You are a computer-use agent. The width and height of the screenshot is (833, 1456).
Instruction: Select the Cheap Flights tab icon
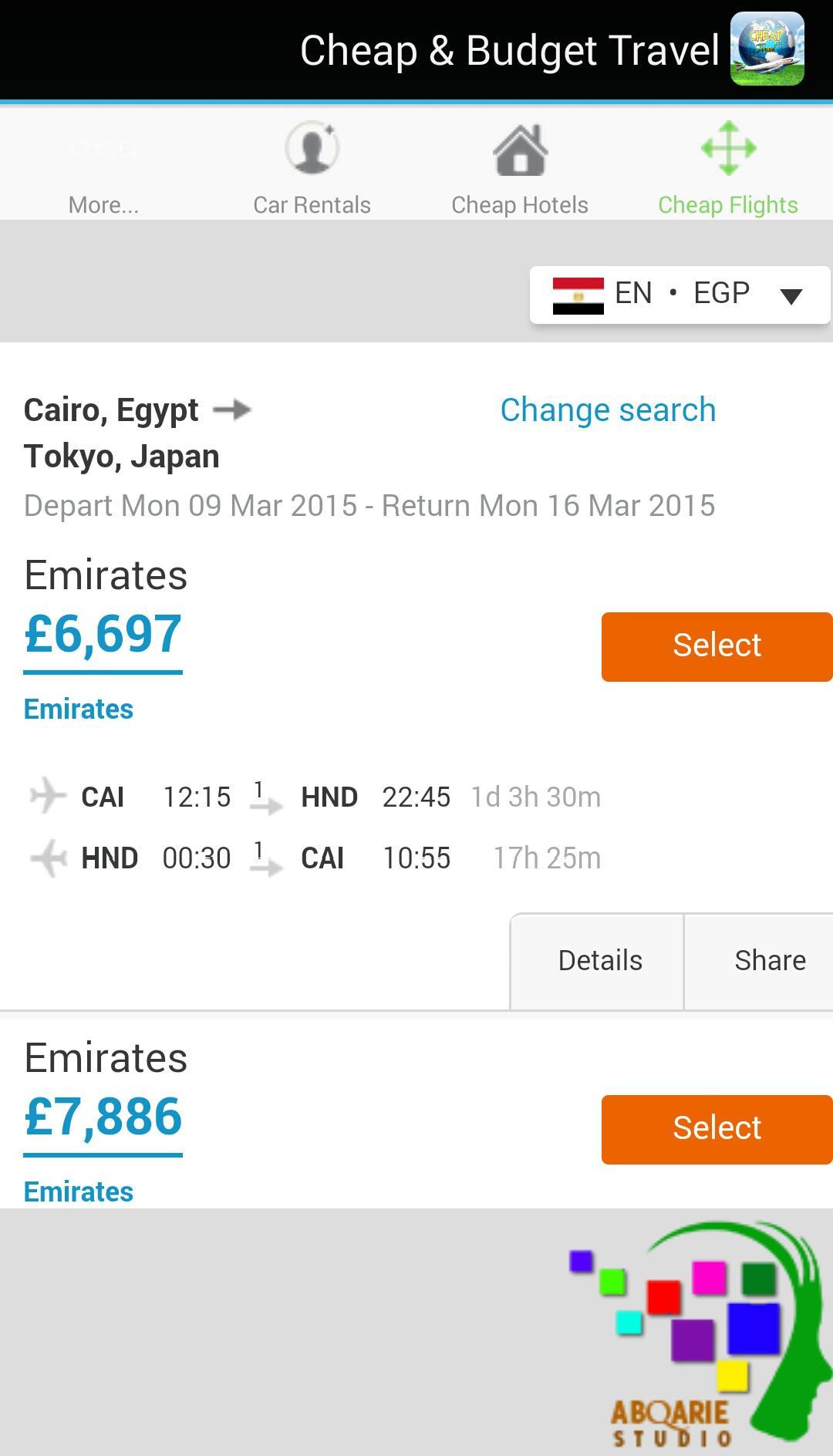pyautogui.click(x=728, y=149)
